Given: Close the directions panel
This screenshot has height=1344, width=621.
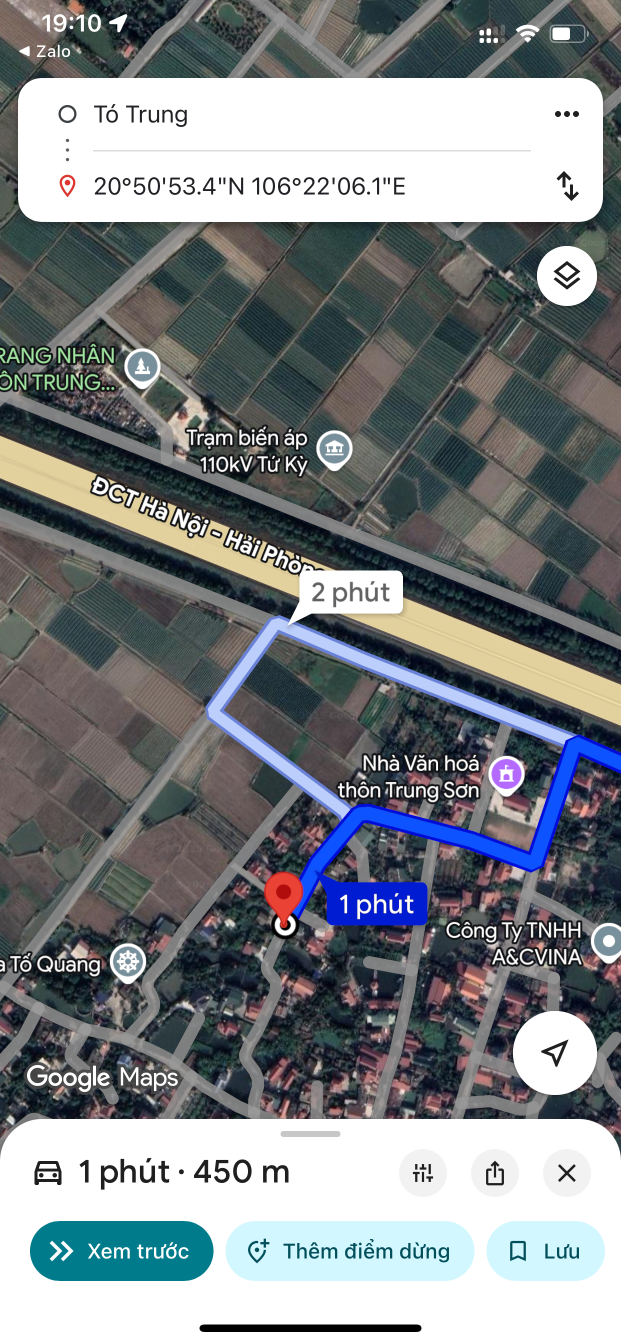Looking at the screenshot, I should tap(567, 1173).
